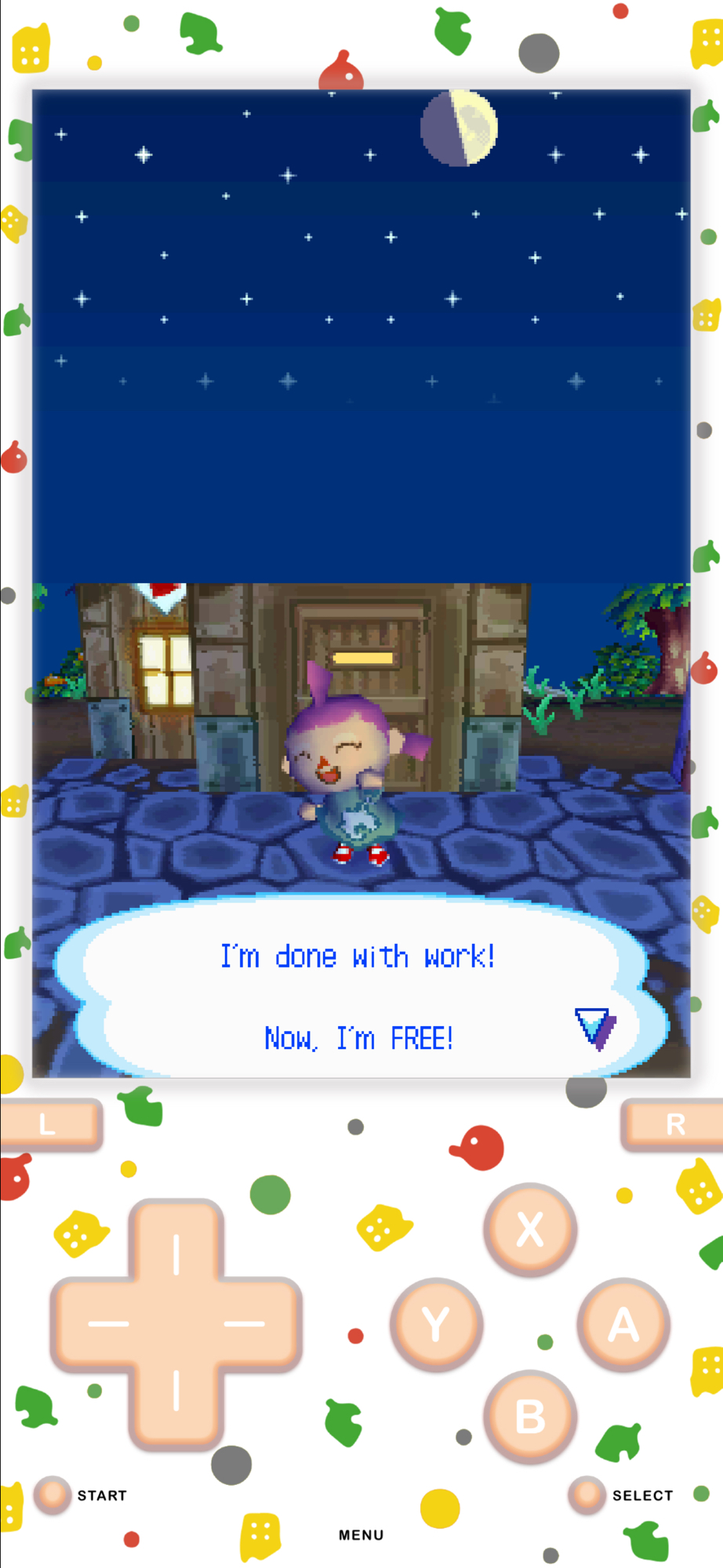Tap the SELECT button

click(x=587, y=1495)
